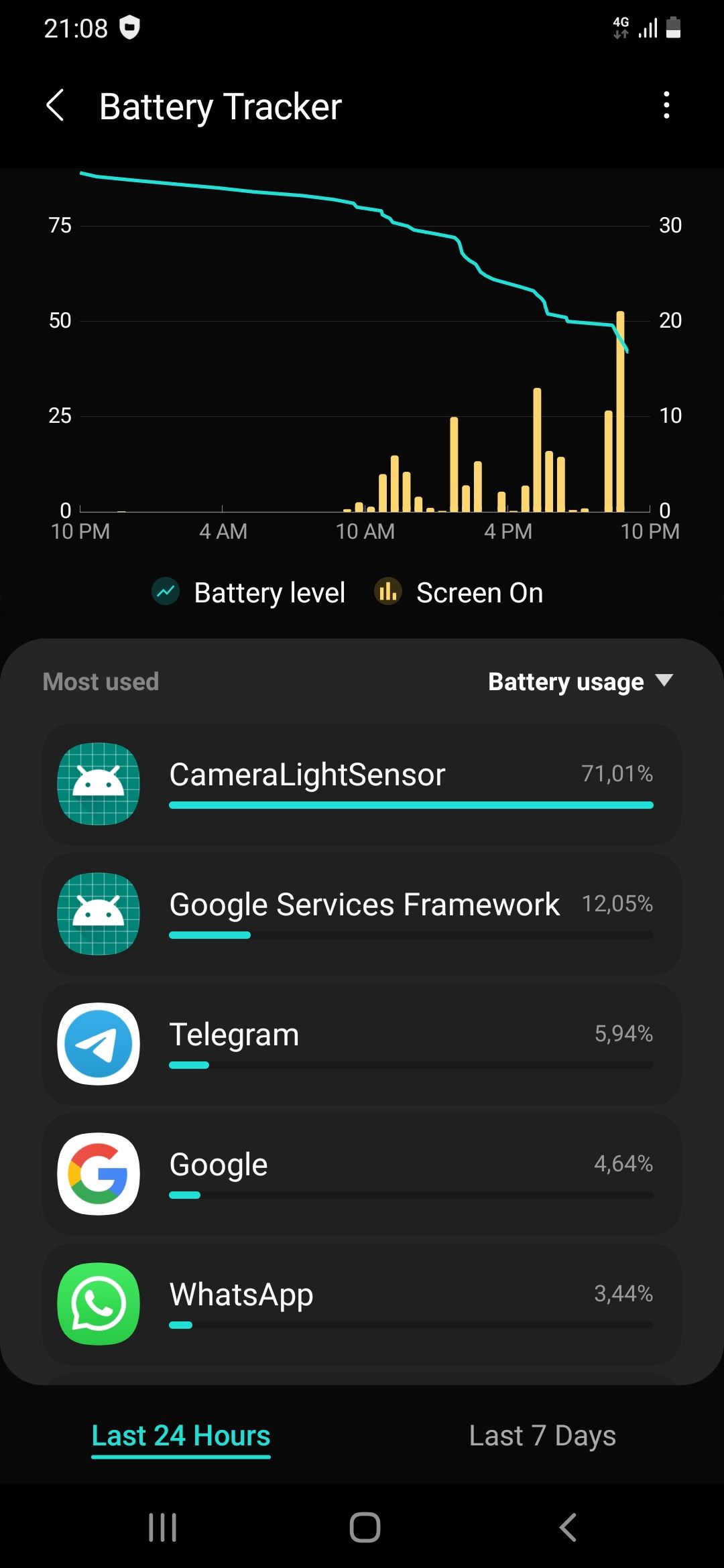This screenshot has width=724, height=1568.
Task: Select the Last 24 Hours tab
Action: (x=180, y=1435)
